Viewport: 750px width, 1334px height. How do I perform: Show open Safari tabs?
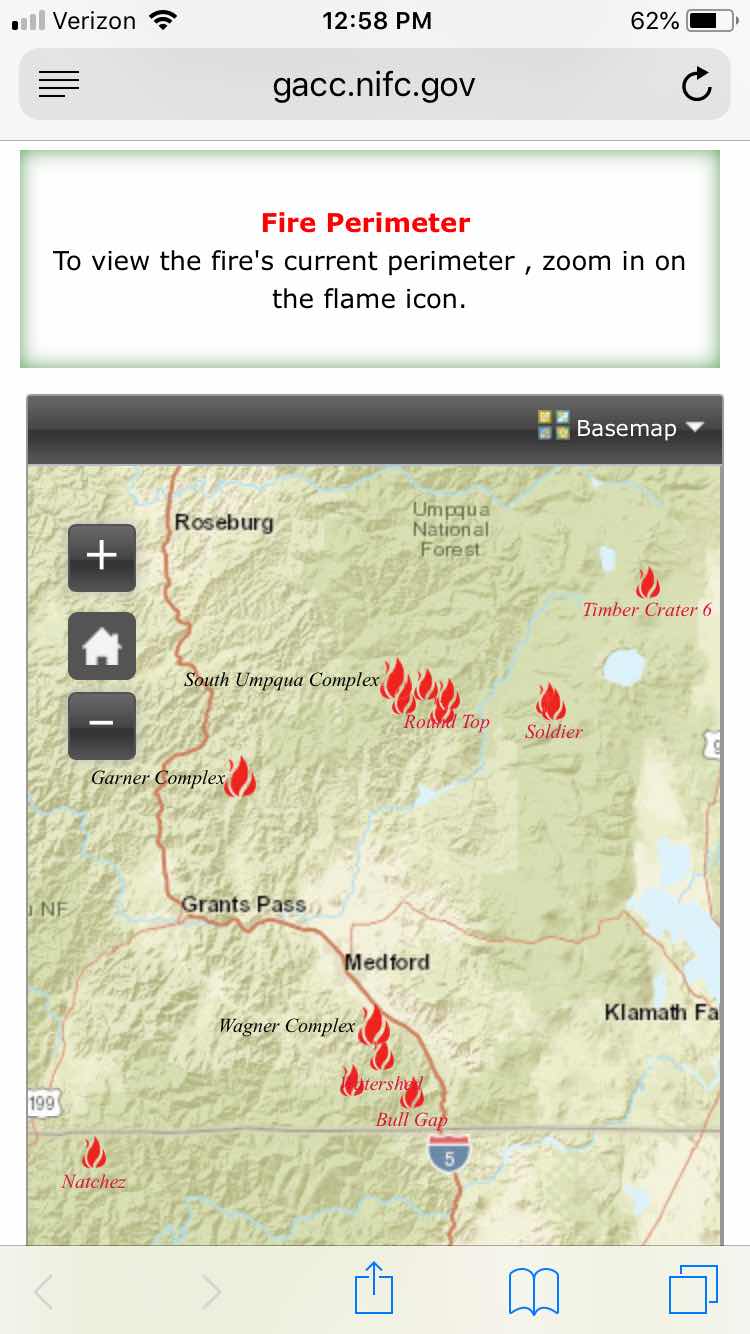tap(693, 1290)
